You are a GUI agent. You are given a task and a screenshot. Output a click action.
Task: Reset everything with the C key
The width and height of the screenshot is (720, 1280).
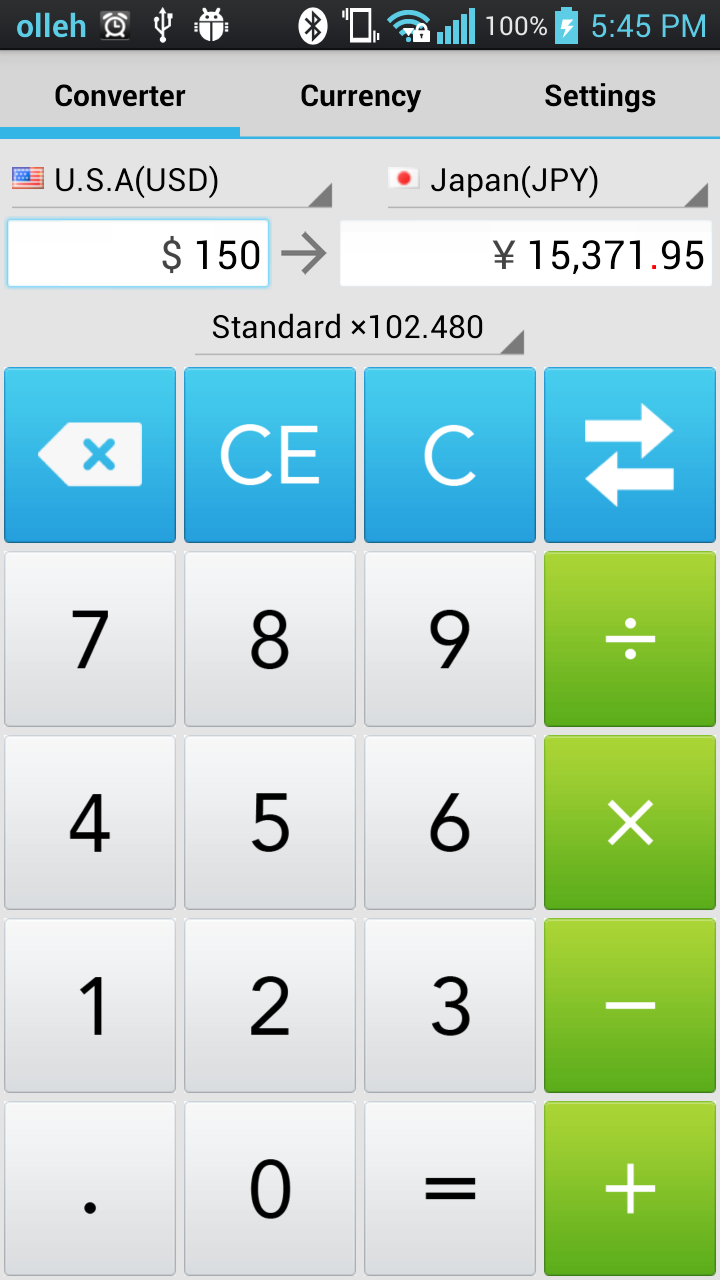point(450,455)
